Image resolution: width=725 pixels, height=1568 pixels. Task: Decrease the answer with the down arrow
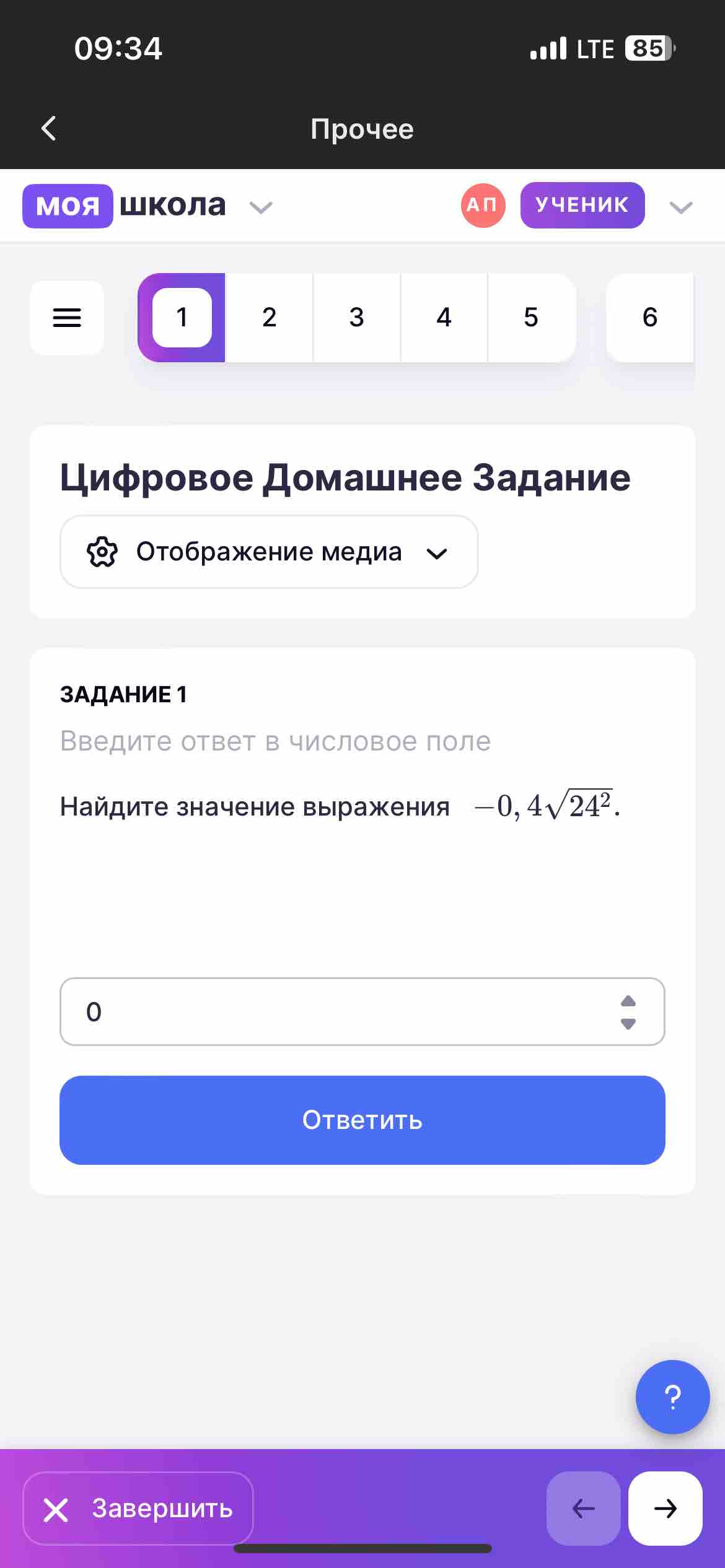pos(628,1024)
